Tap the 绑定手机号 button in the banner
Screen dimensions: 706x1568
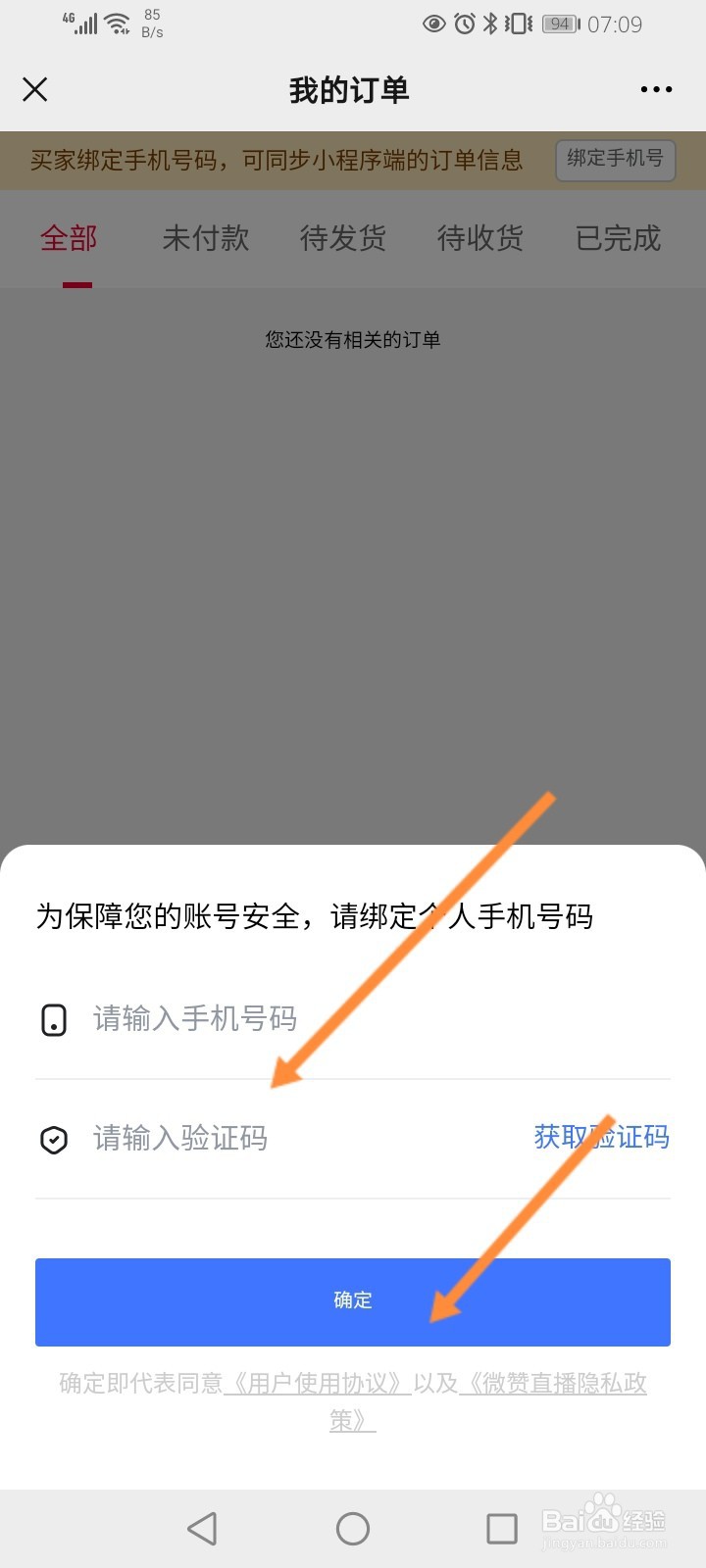[615, 160]
